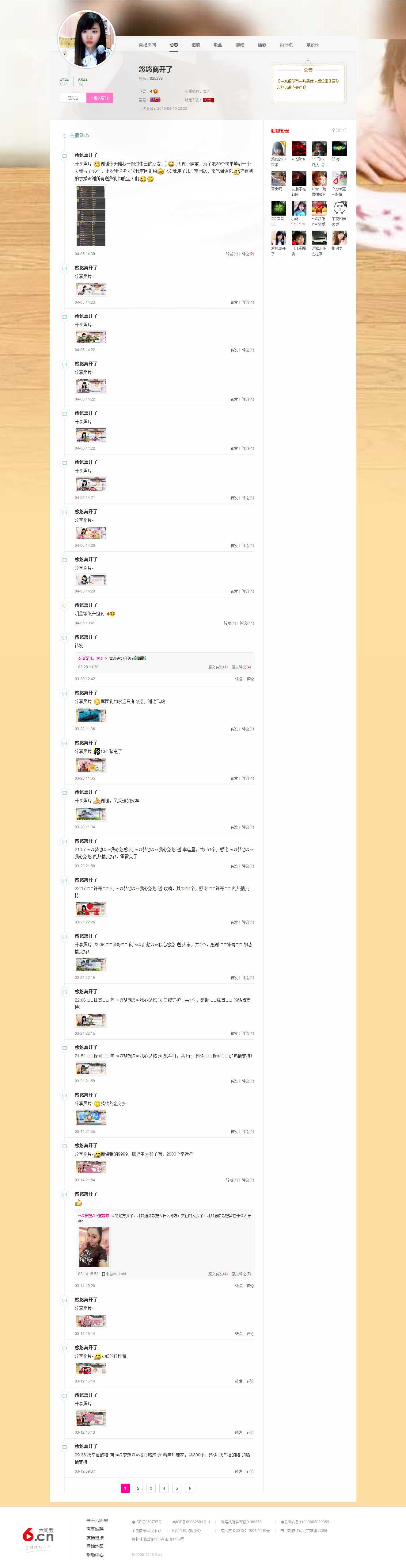The height and width of the screenshot is (1568, 406).
Task: Go to the 粉丝吧 tab
Action: (x=286, y=45)
